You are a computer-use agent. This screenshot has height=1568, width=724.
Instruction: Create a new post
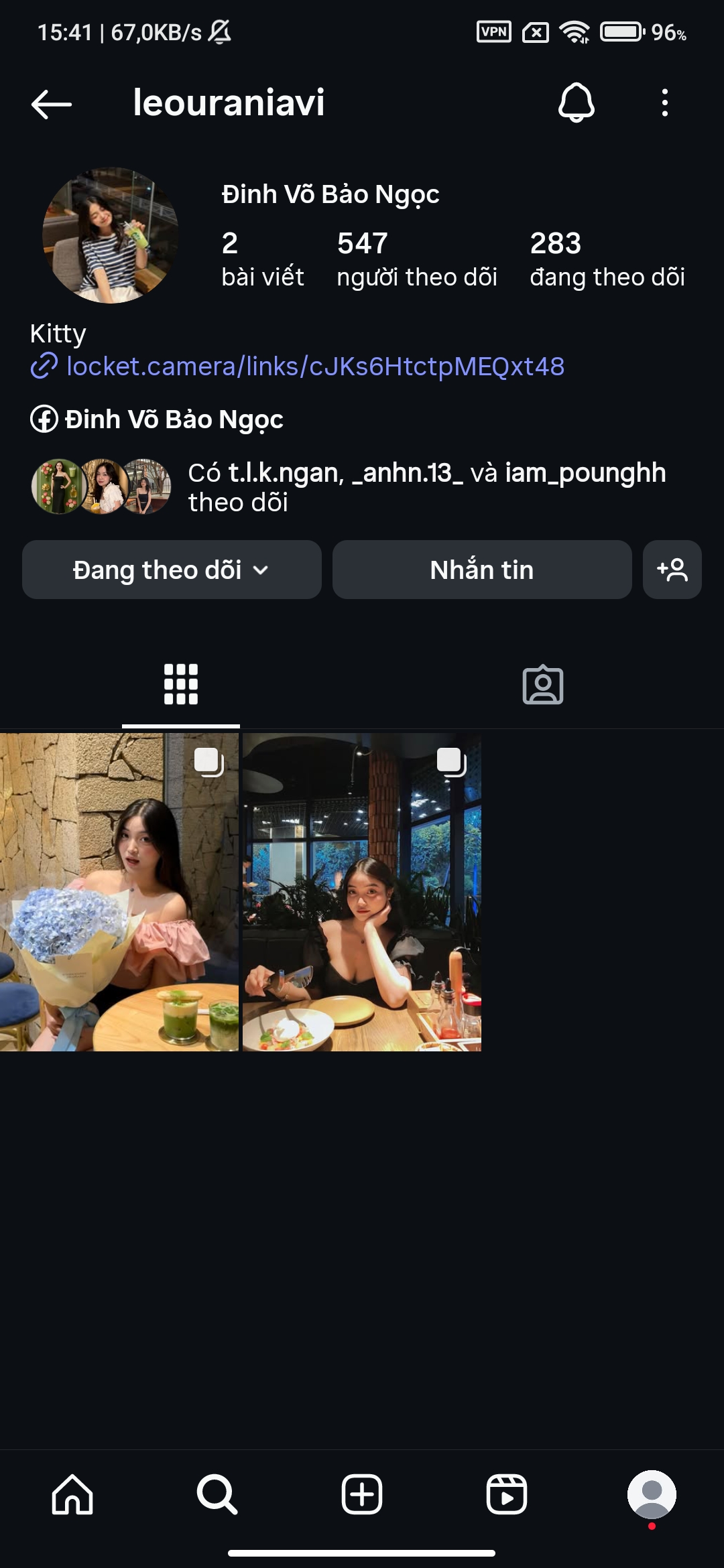pyautogui.click(x=362, y=1494)
